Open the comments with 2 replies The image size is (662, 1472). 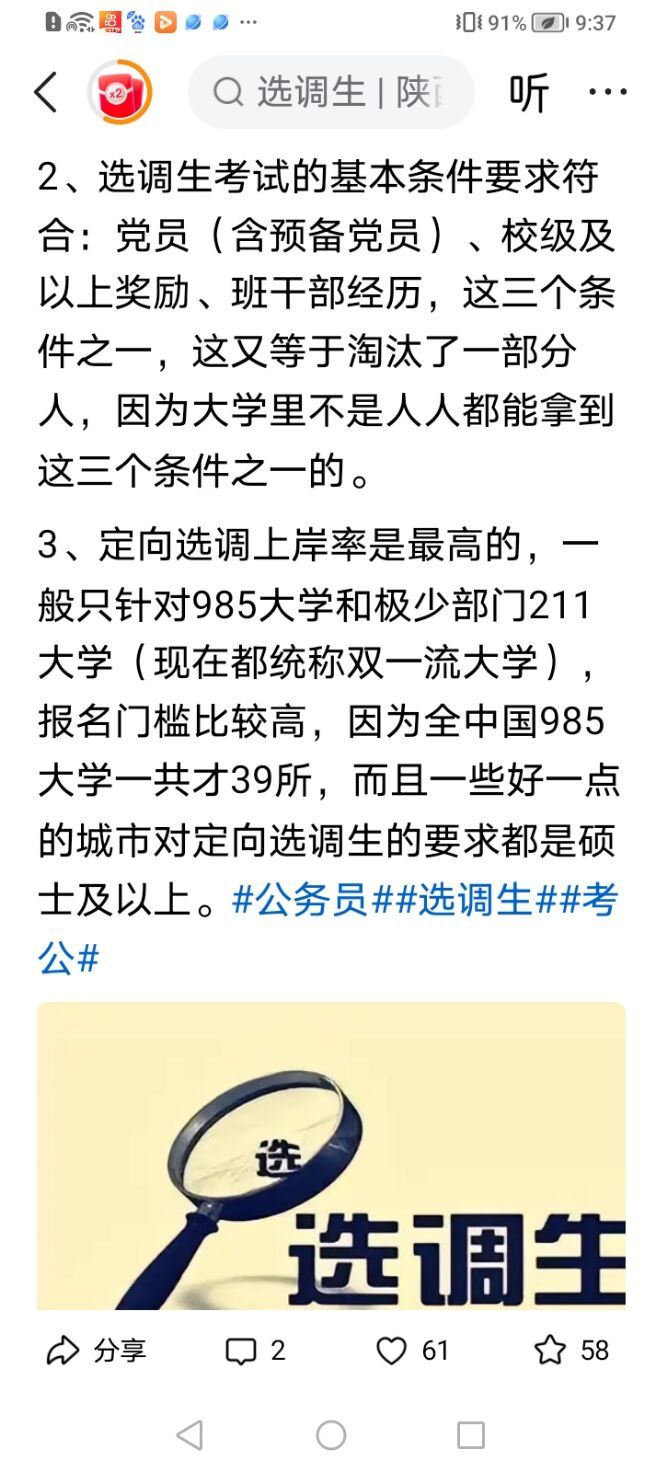pyautogui.click(x=256, y=1351)
